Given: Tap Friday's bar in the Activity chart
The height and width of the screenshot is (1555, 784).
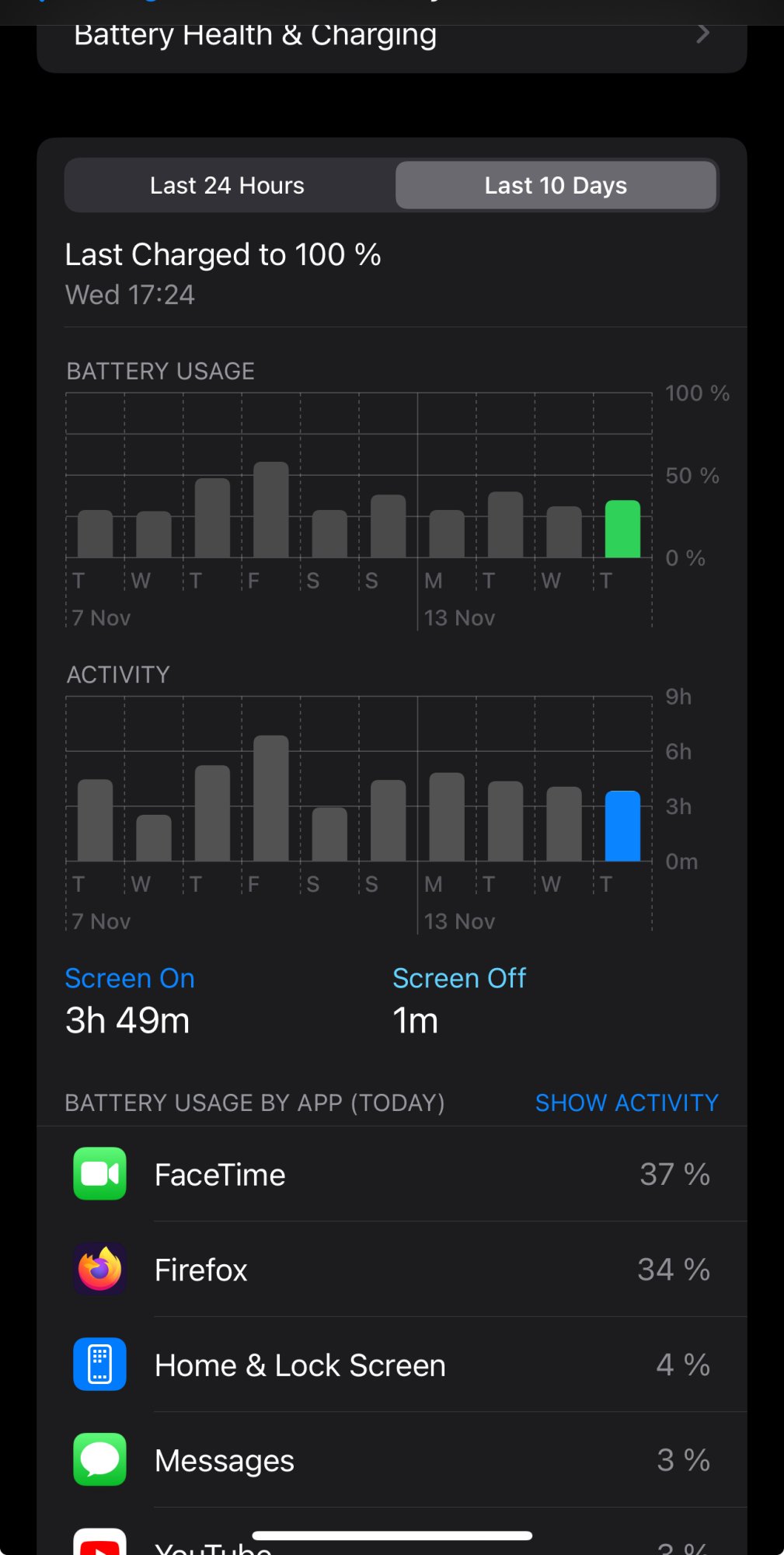Looking at the screenshot, I should tap(271, 798).
